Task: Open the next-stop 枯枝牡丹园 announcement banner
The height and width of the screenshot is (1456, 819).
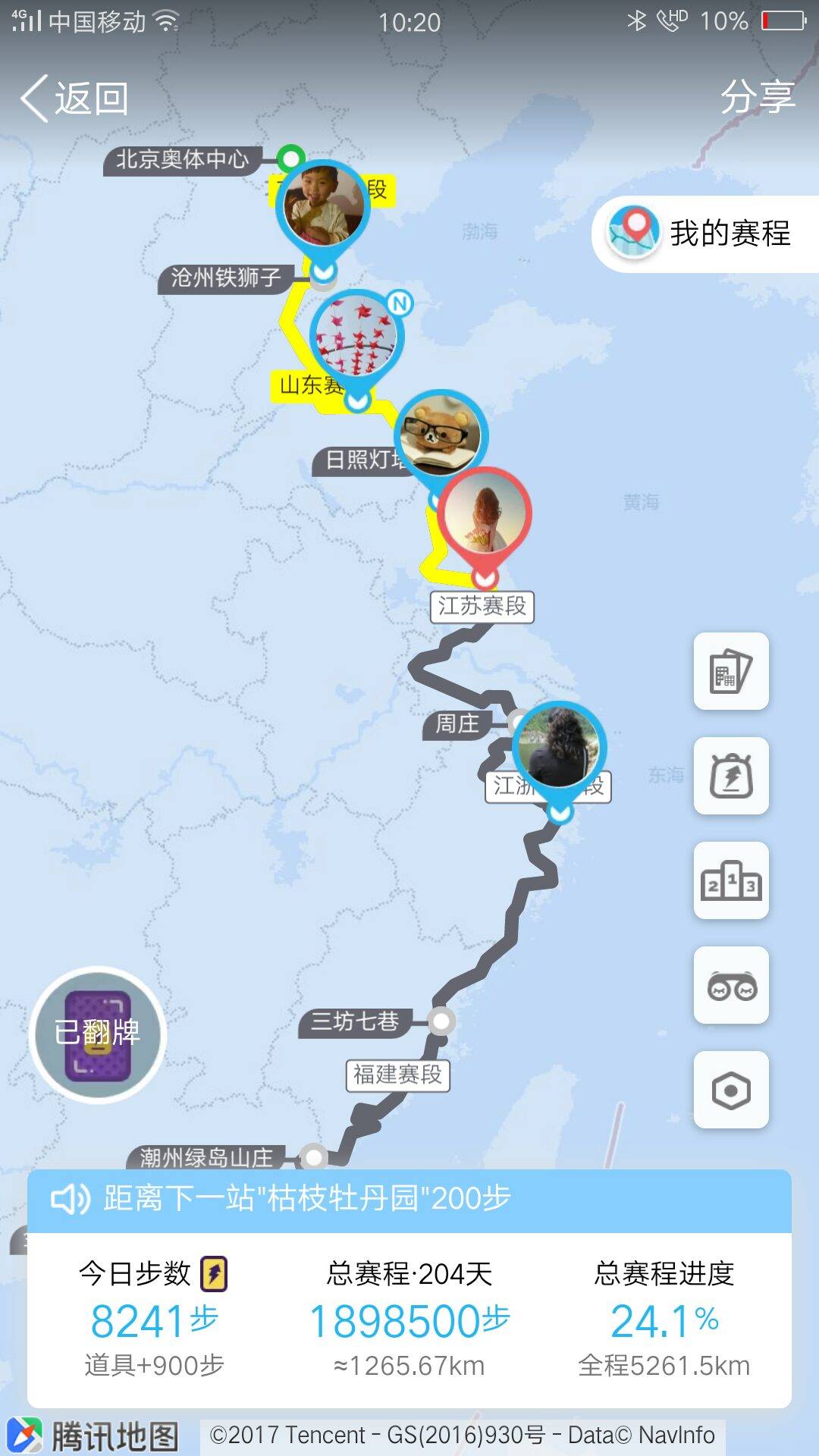Action: point(409,1199)
